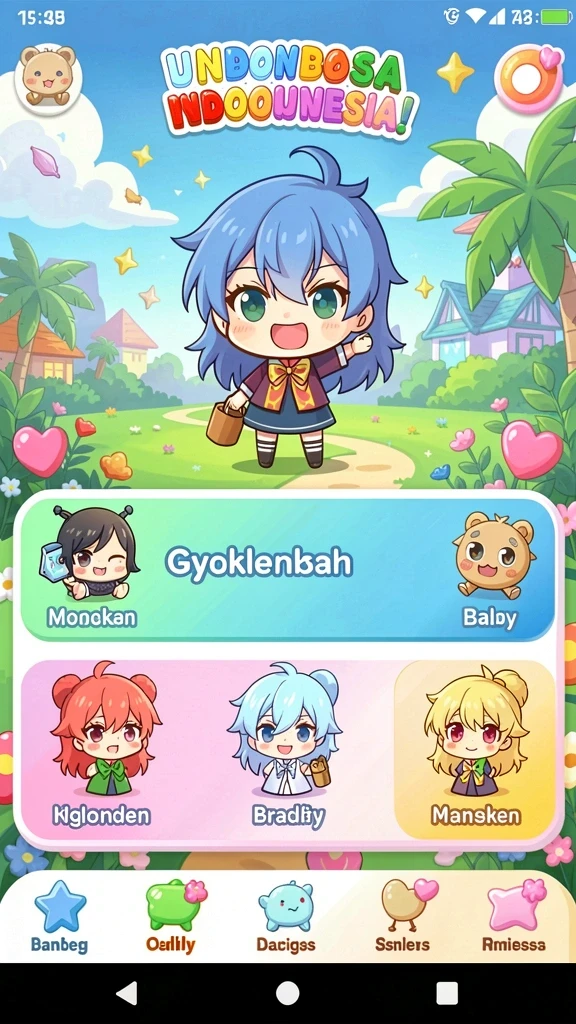Pick the red-haired Kiglonden character
This screenshot has width=576, height=1024.
coord(103,744)
